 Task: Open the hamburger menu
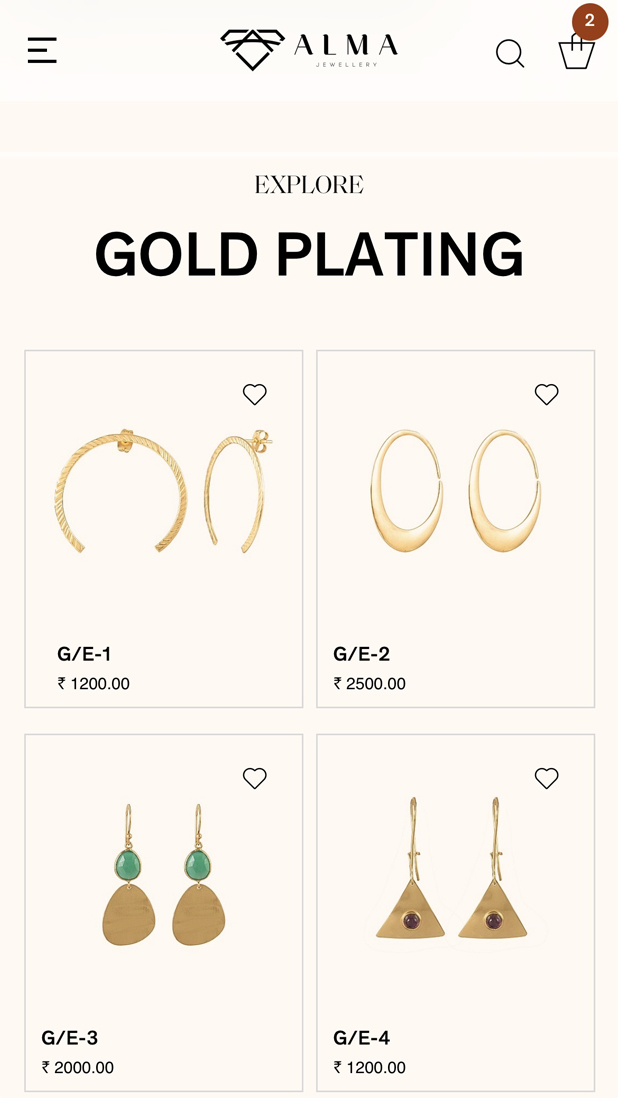pyautogui.click(x=42, y=50)
